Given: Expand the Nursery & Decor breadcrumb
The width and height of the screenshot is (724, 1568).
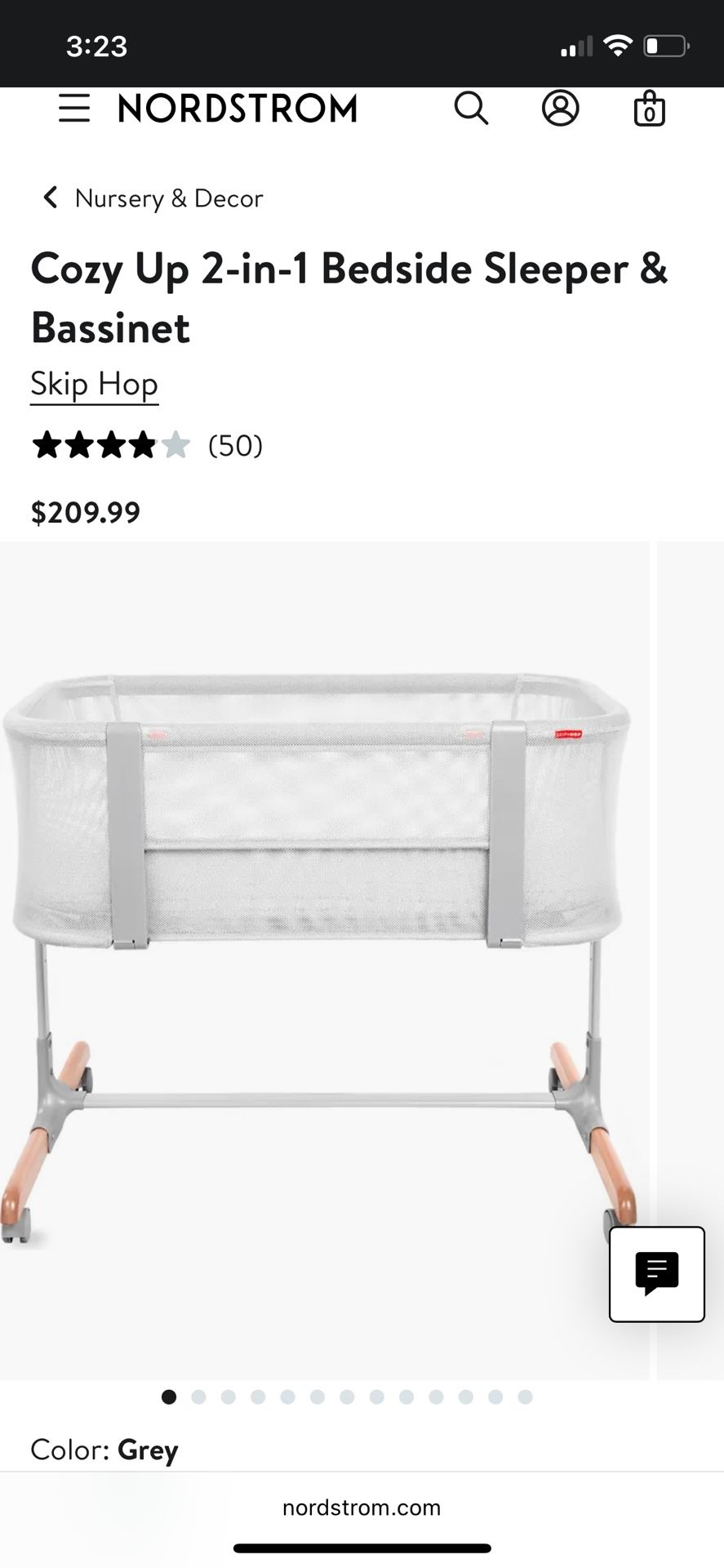Looking at the screenshot, I should (x=169, y=198).
